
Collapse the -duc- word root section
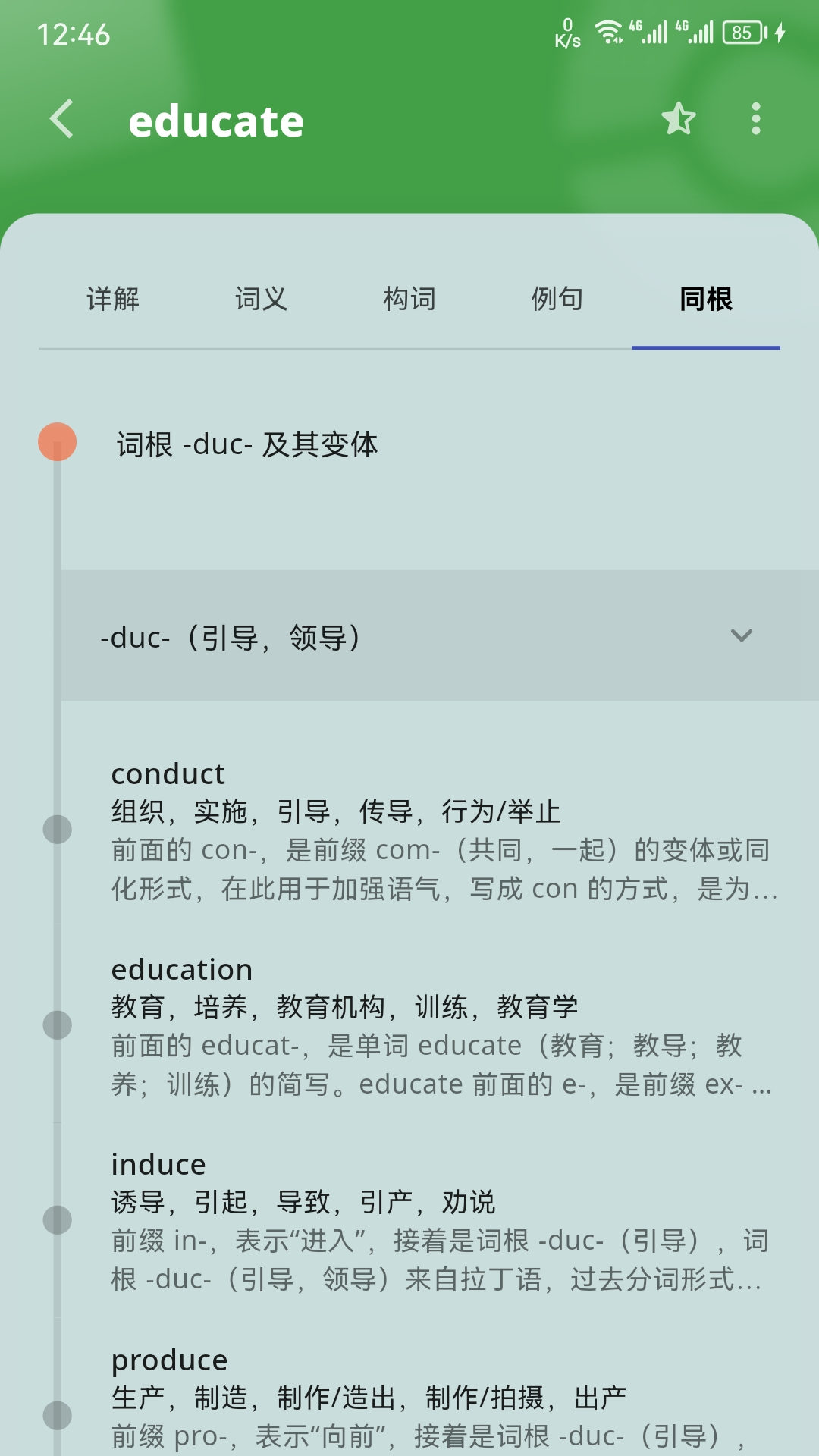pyautogui.click(x=742, y=637)
